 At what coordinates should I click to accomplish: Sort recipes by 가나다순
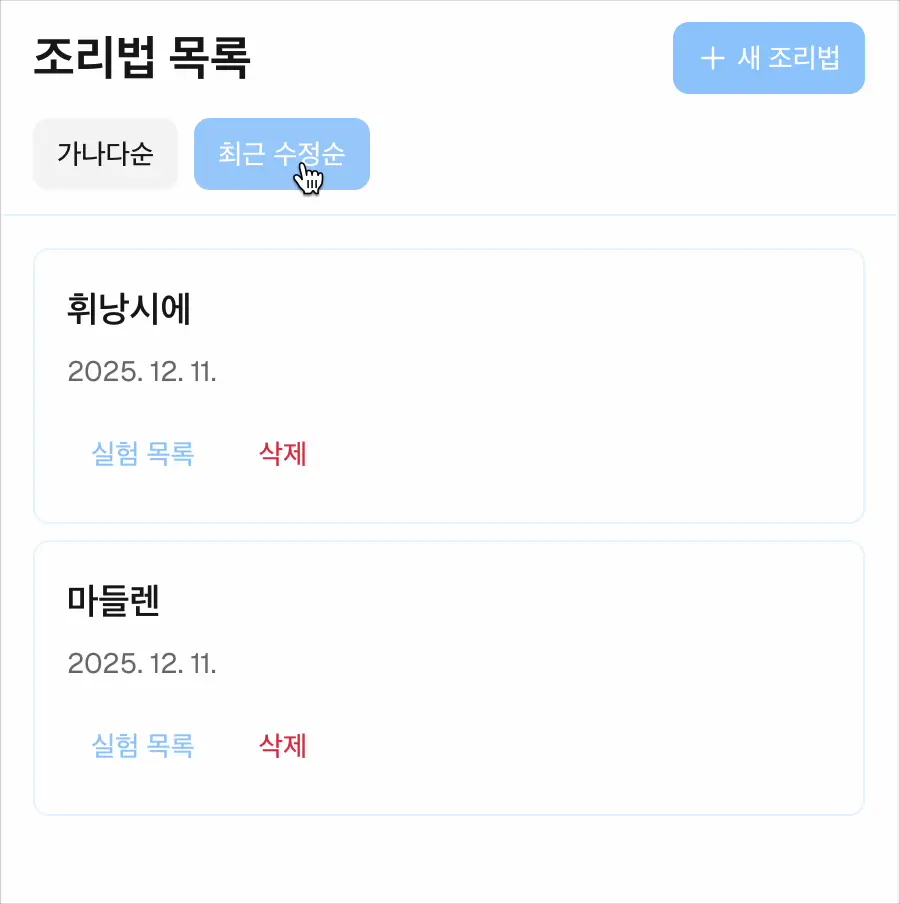(105, 154)
